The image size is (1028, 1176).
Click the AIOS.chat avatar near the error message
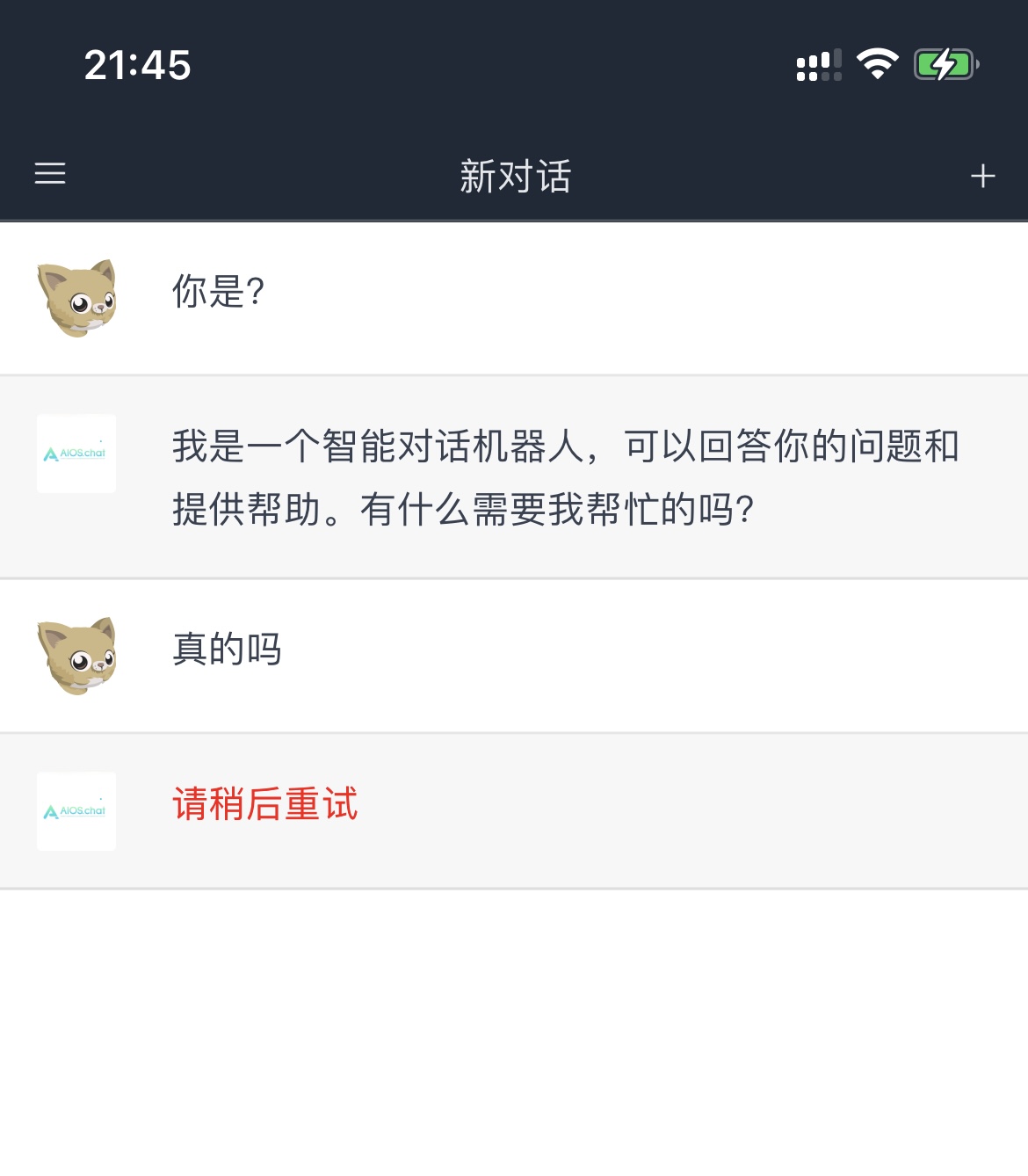click(76, 810)
